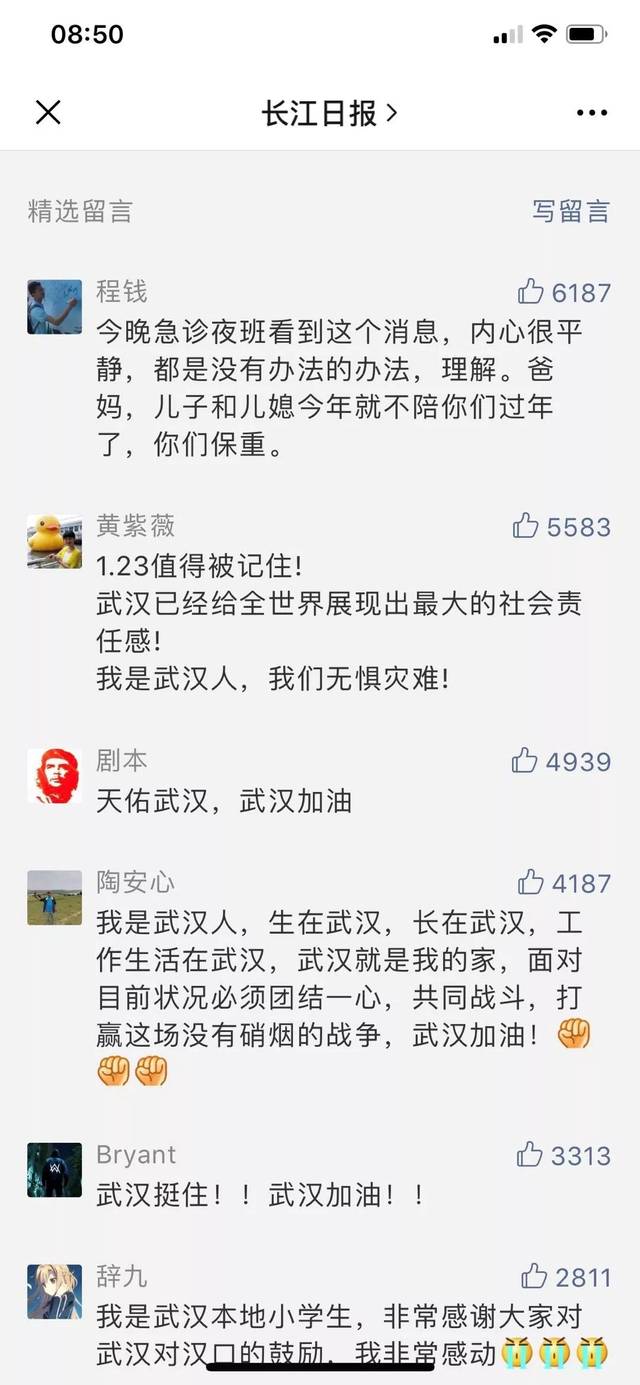
Task: Open the 长江日报 account page
Action: click(x=329, y=113)
